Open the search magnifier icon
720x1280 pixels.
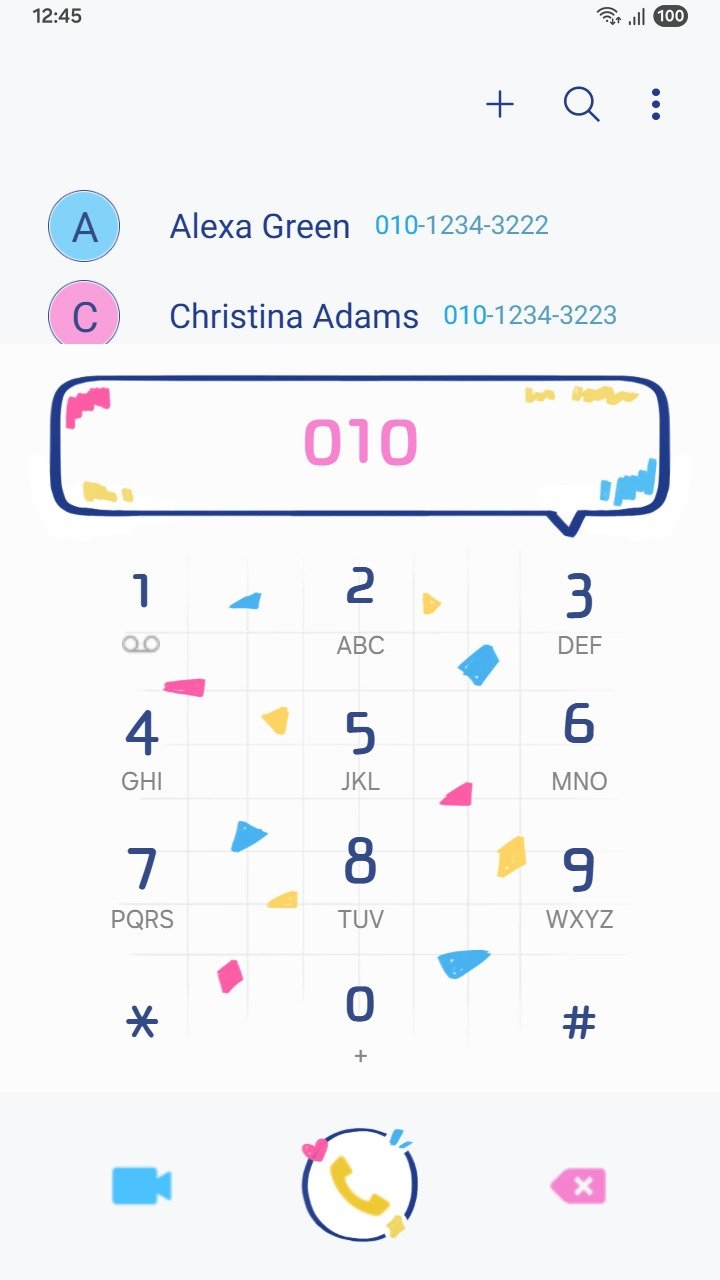coord(581,104)
